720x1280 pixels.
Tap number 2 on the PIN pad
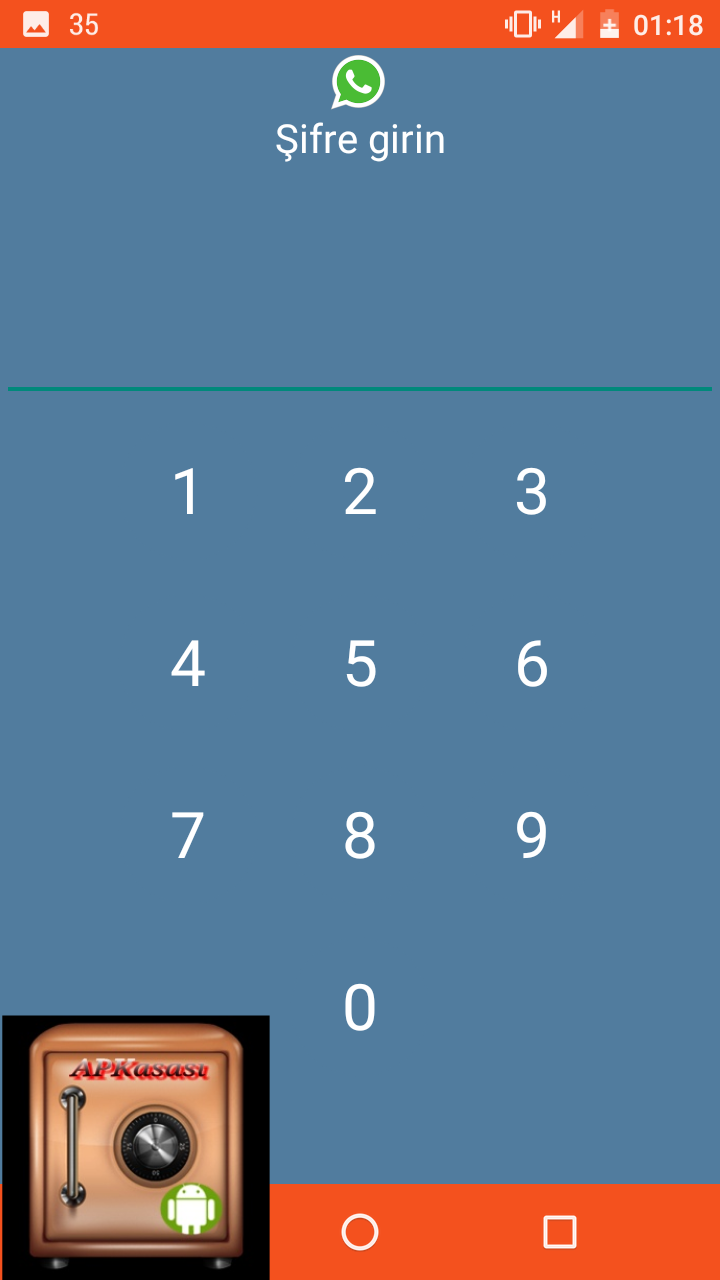[360, 492]
